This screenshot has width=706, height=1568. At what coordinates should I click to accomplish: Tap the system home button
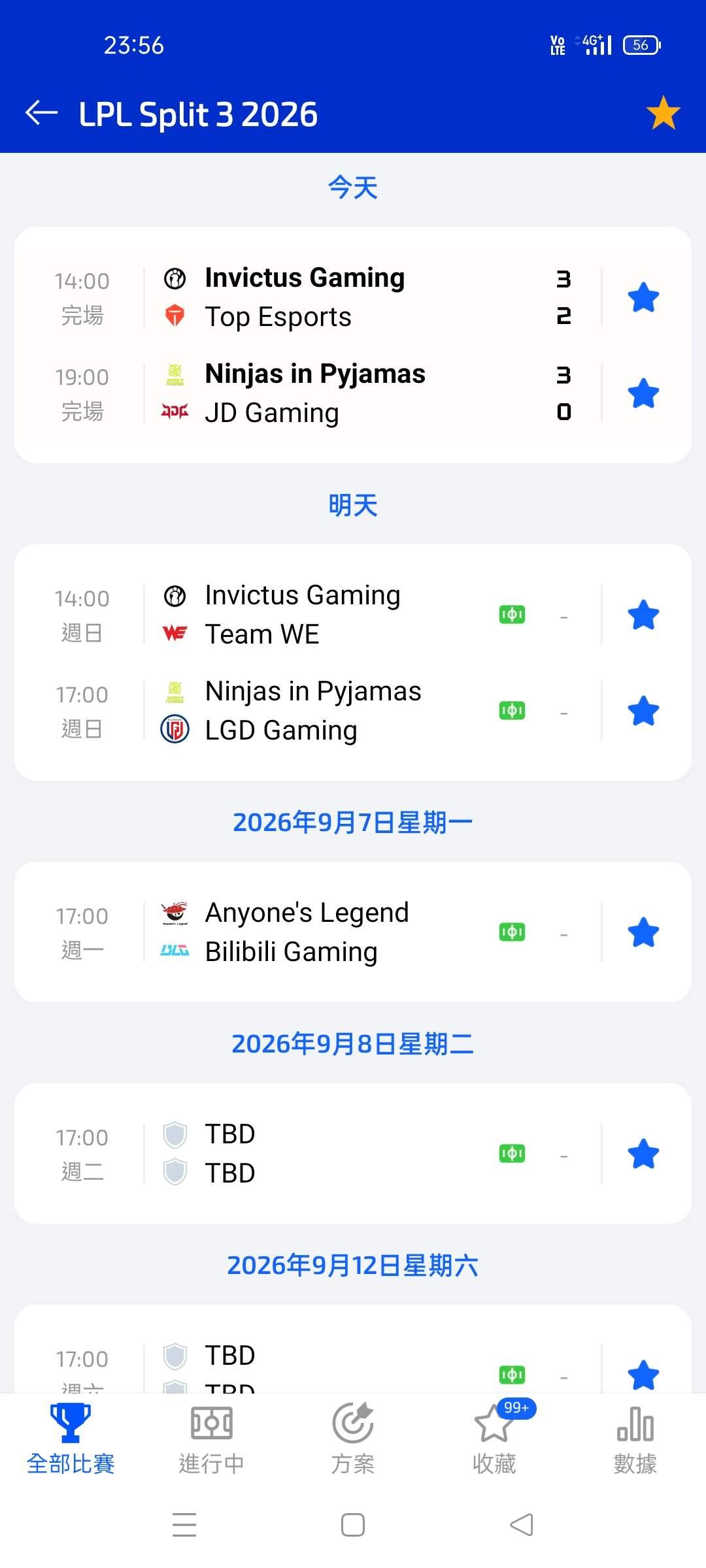coord(353,1526)
